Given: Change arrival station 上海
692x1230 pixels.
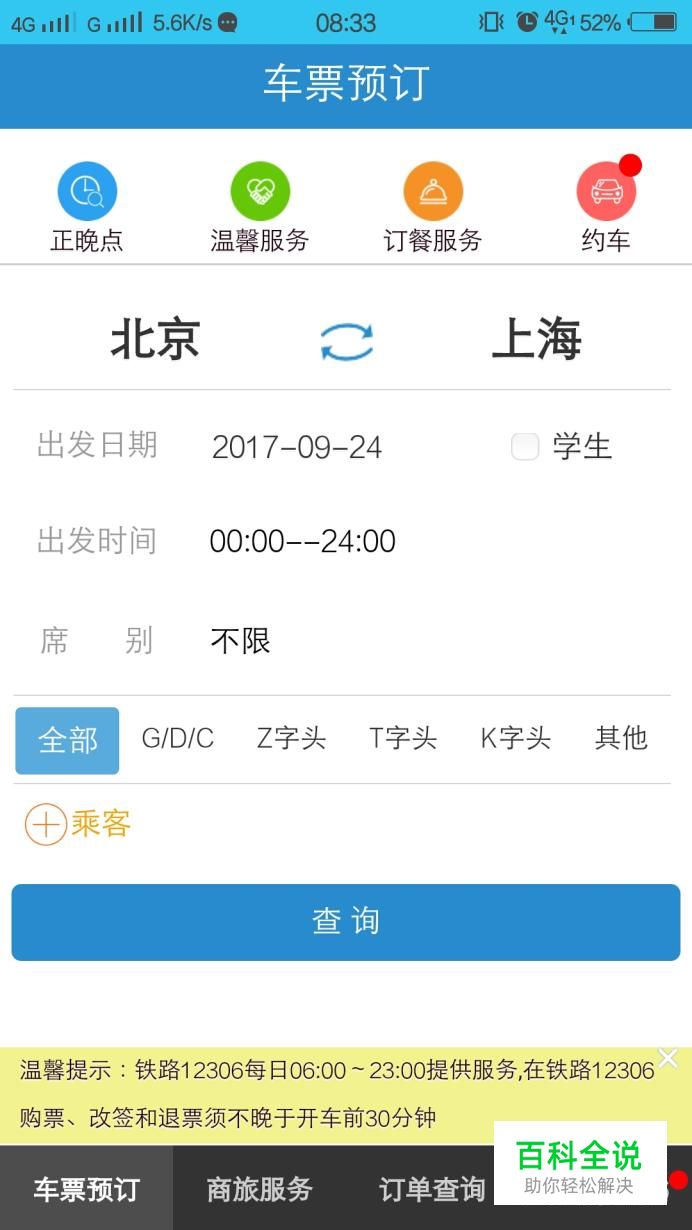Looking at the screenshot, I should tap(536, 339).
